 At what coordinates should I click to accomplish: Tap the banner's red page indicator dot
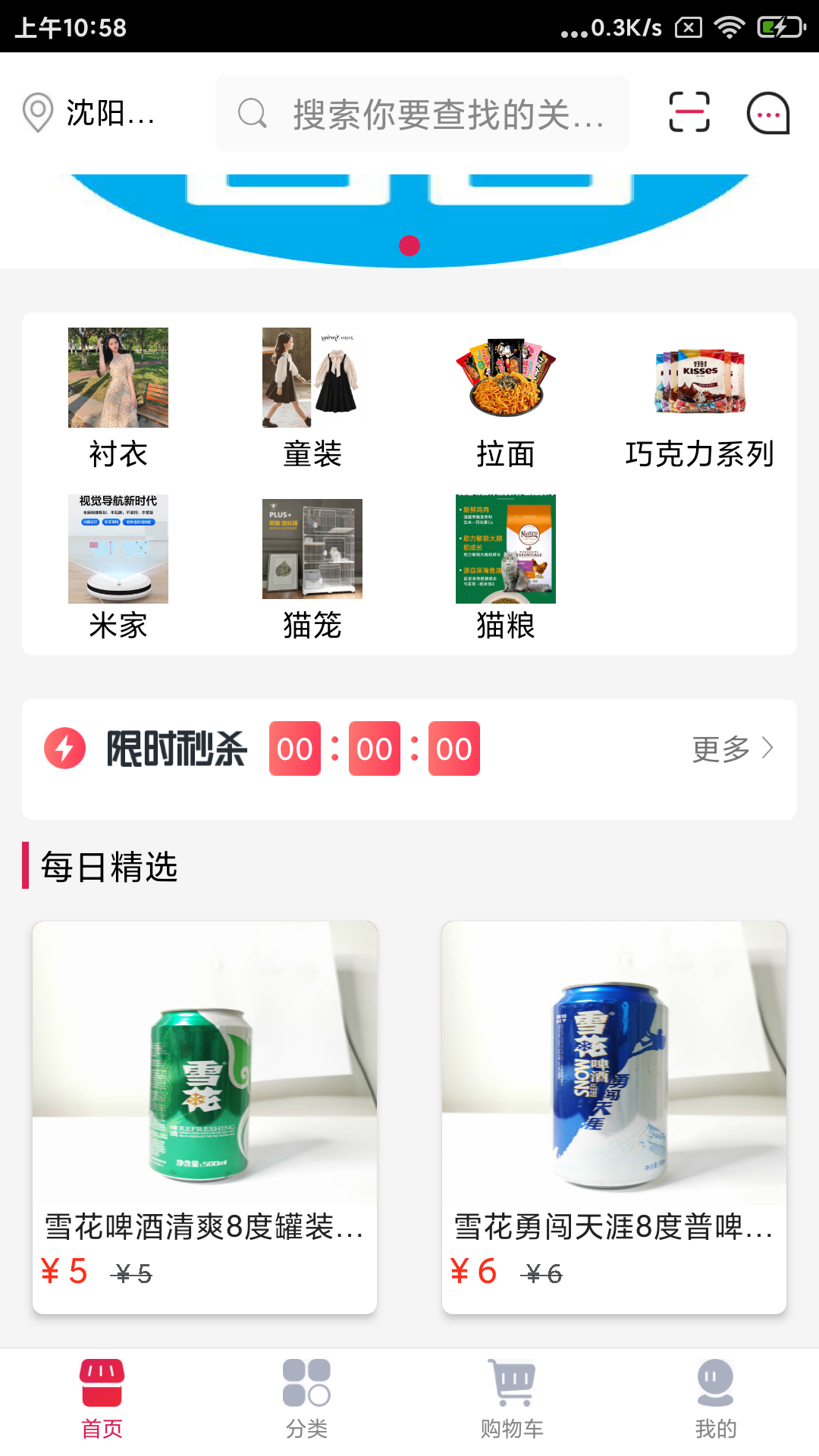coord(409,246)
